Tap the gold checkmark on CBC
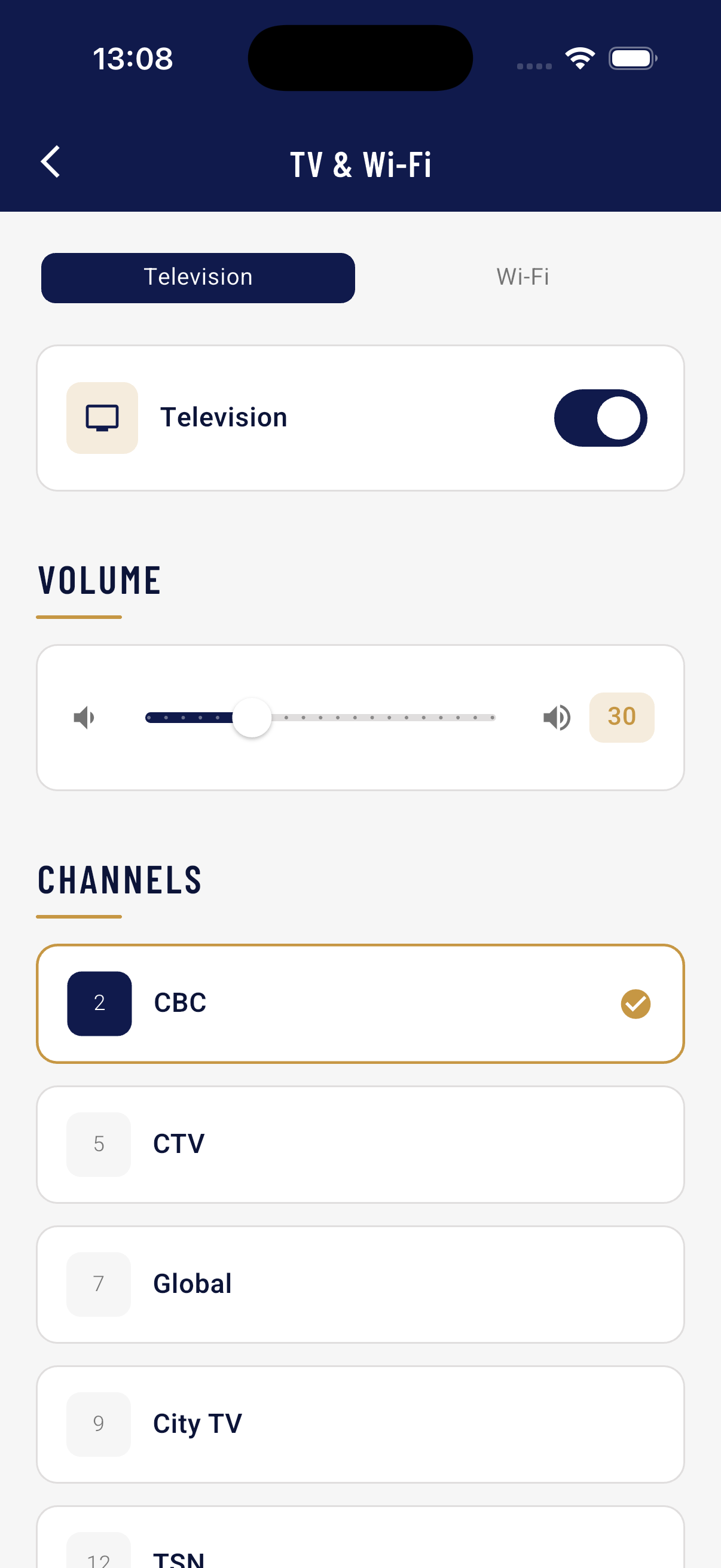Viewport: 721px width, 1568px height. click(636, 1003)
